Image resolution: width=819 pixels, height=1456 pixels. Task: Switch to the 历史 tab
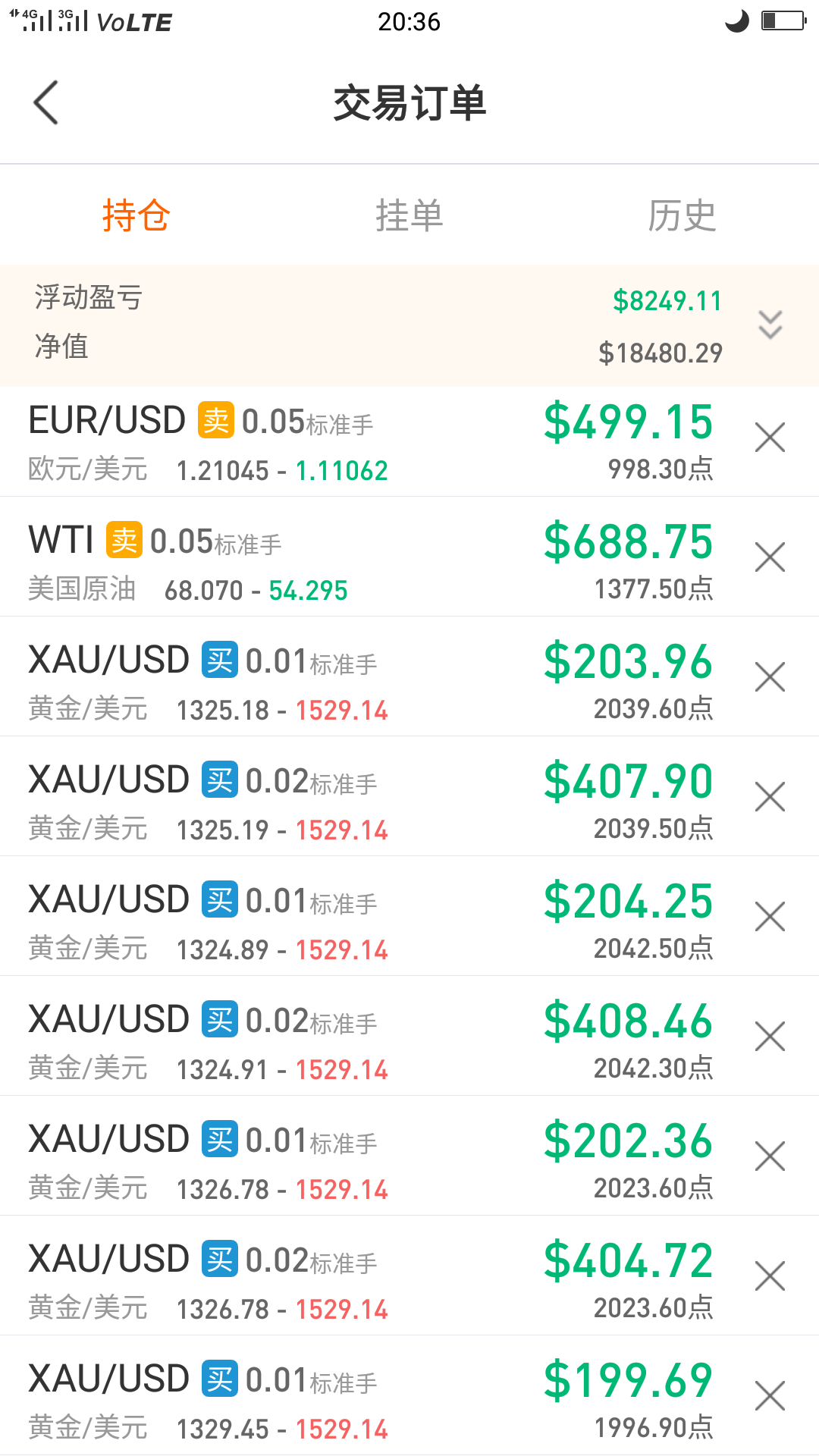(682, 215)
